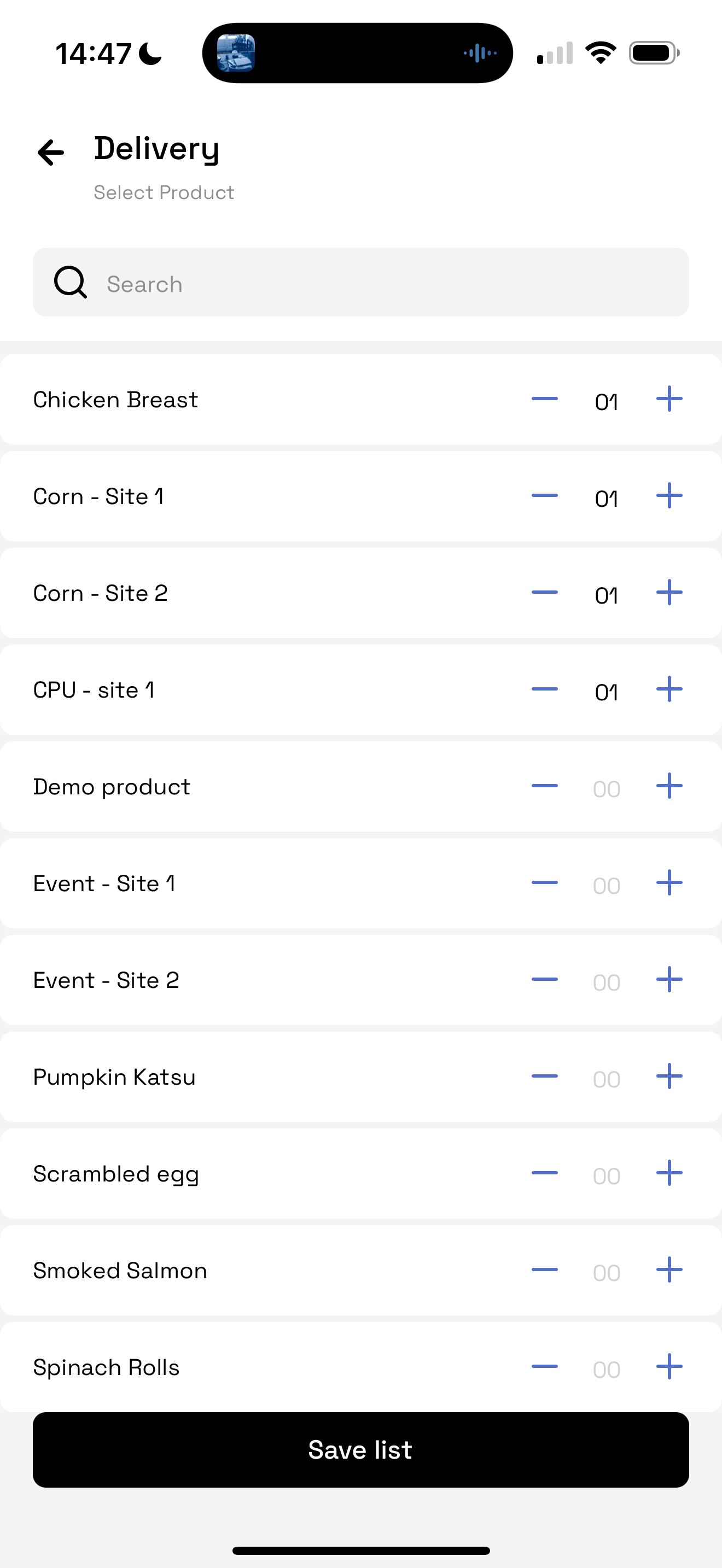This screenshot has width=722, height=1568.
Task: Reduce Corn - Site 2 quantity
Action: (x=544, y=593)
